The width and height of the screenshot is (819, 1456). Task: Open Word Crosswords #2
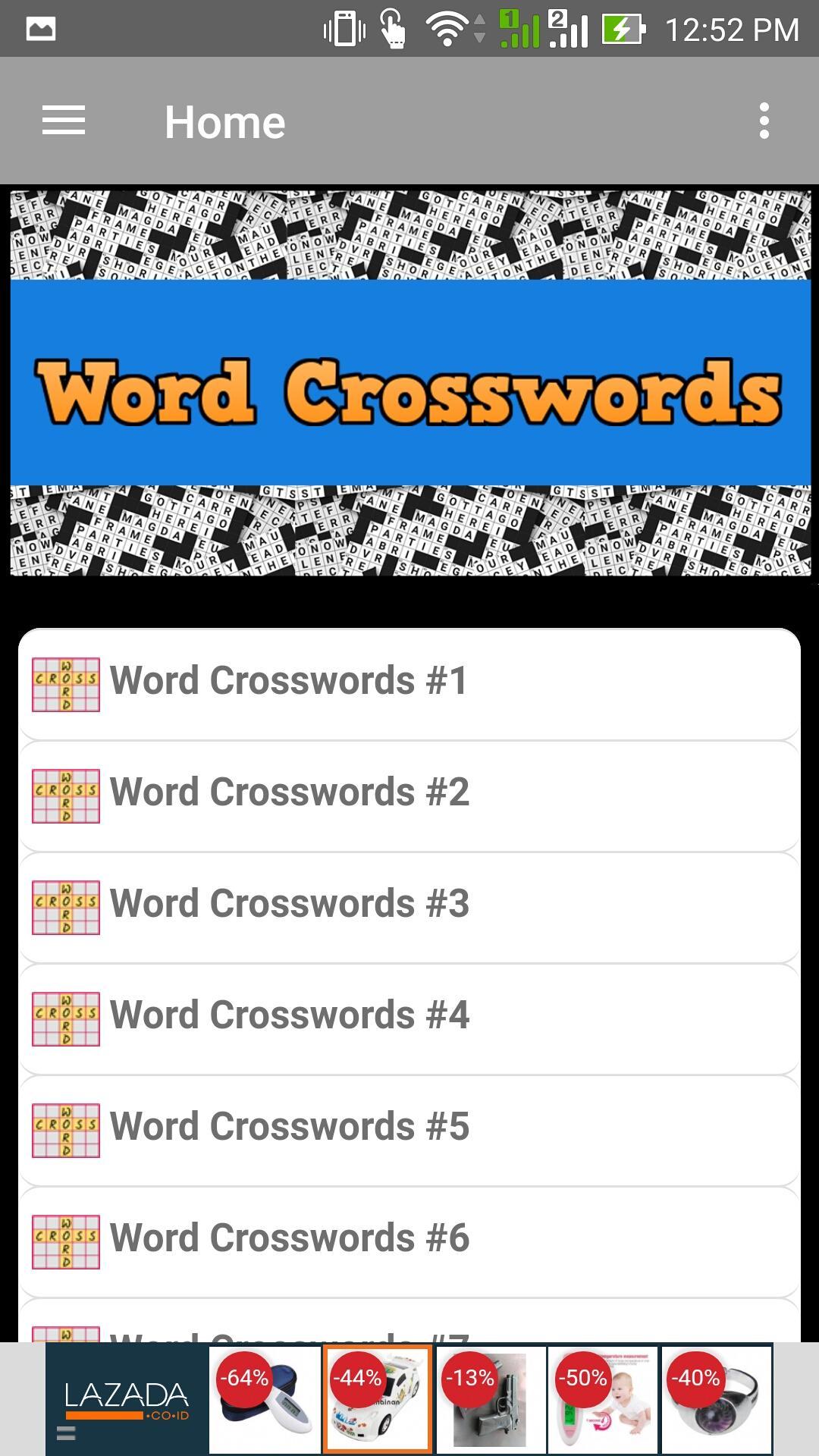tap(409, 793)
